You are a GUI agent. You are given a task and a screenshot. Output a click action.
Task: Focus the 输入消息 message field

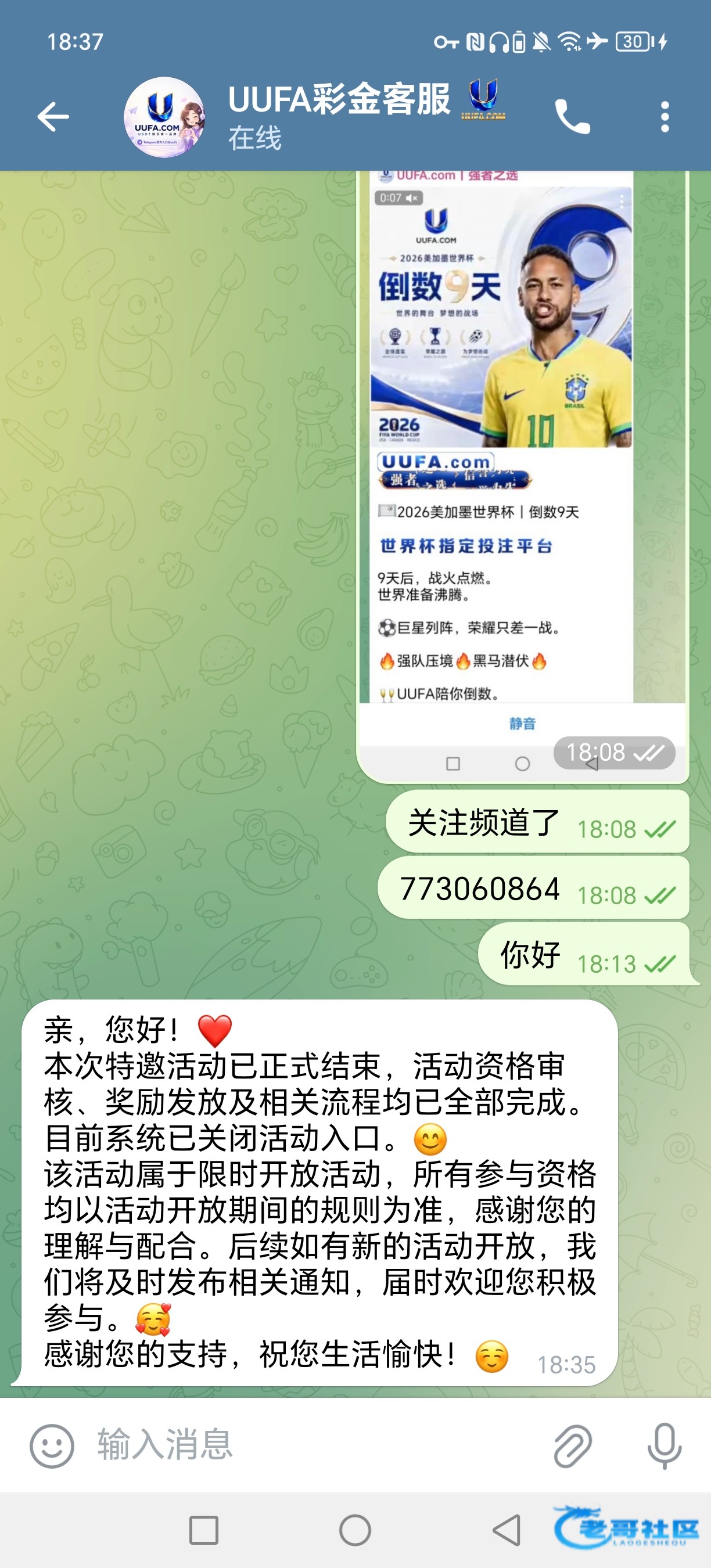pyautogui.click(x=317, y=1445)
